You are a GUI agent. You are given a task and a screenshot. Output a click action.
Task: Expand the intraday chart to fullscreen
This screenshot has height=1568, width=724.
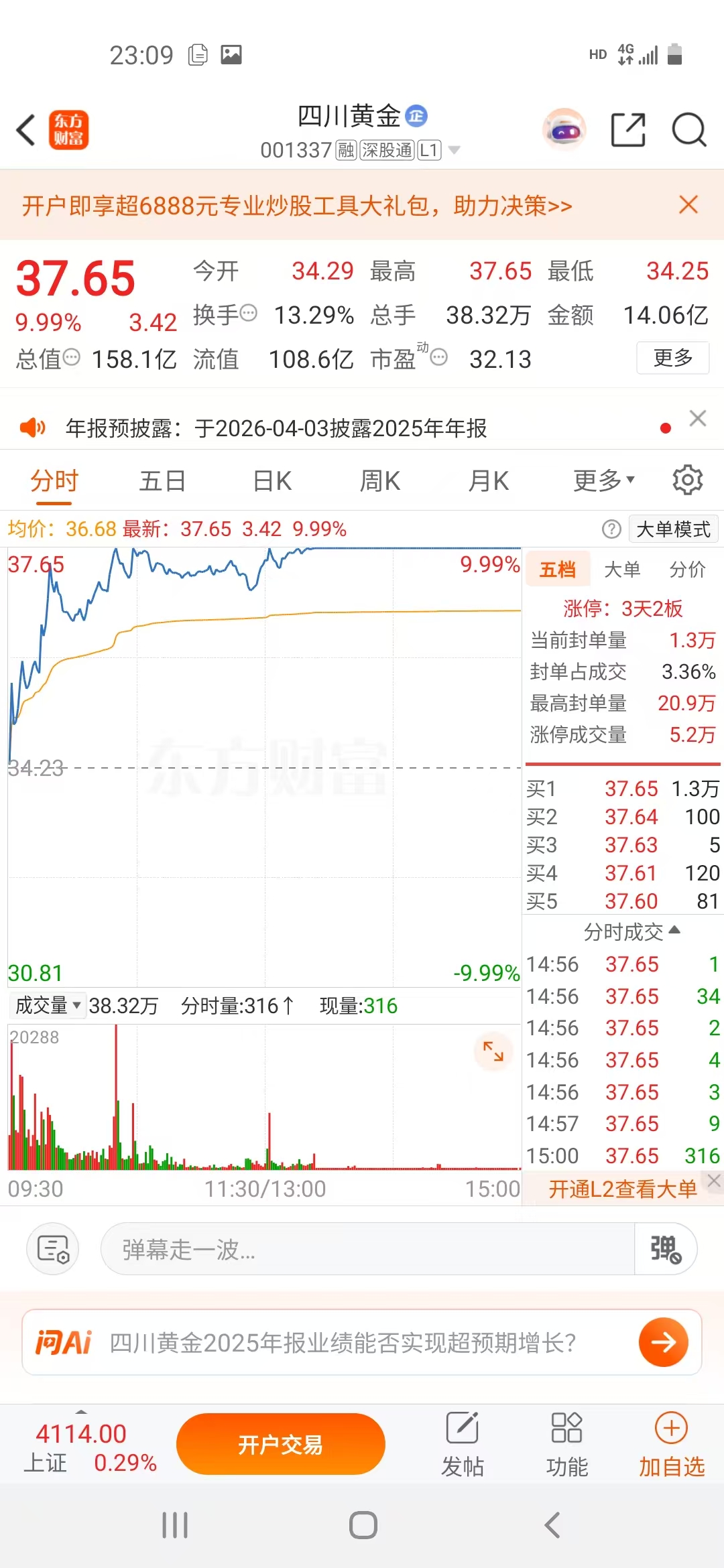click(493, 1051)
